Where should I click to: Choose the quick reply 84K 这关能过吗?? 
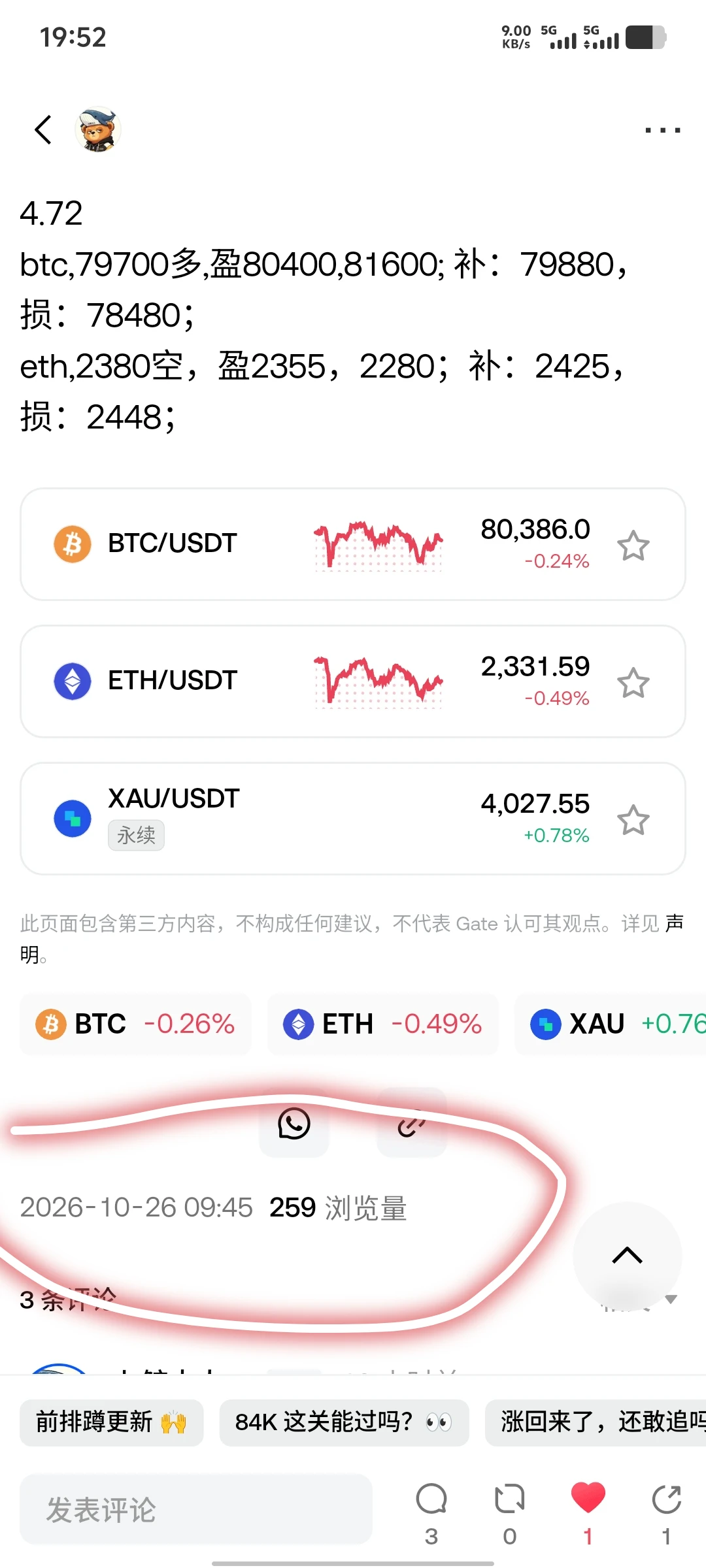344,1422
